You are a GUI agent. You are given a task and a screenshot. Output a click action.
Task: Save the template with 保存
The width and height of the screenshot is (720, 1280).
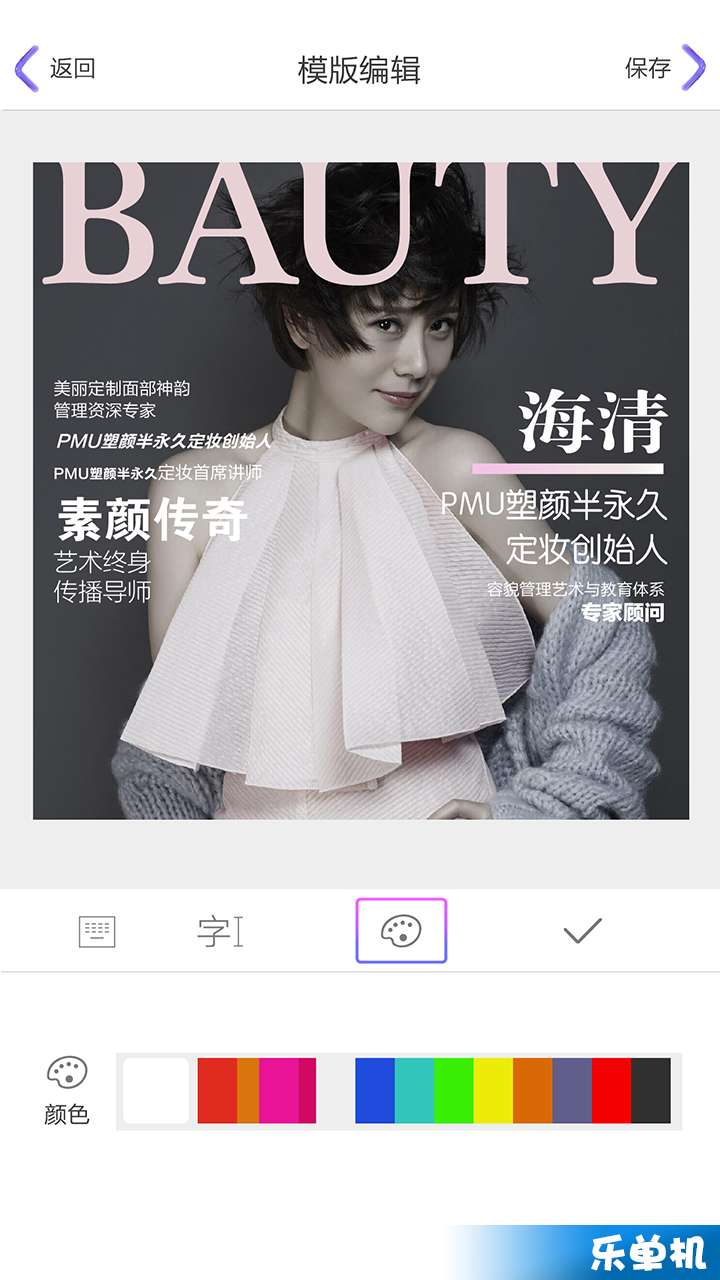click(x=665, y=68)
